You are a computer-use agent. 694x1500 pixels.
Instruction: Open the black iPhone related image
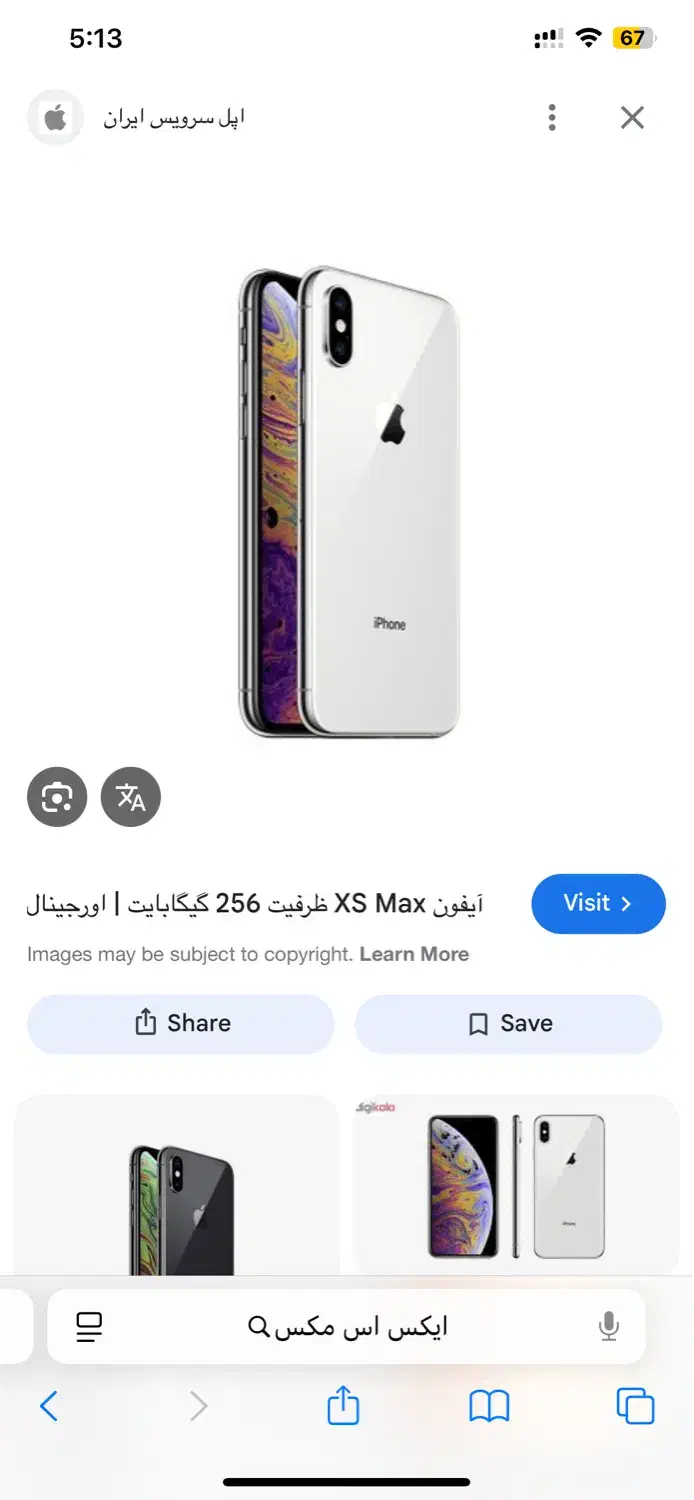177,1186
